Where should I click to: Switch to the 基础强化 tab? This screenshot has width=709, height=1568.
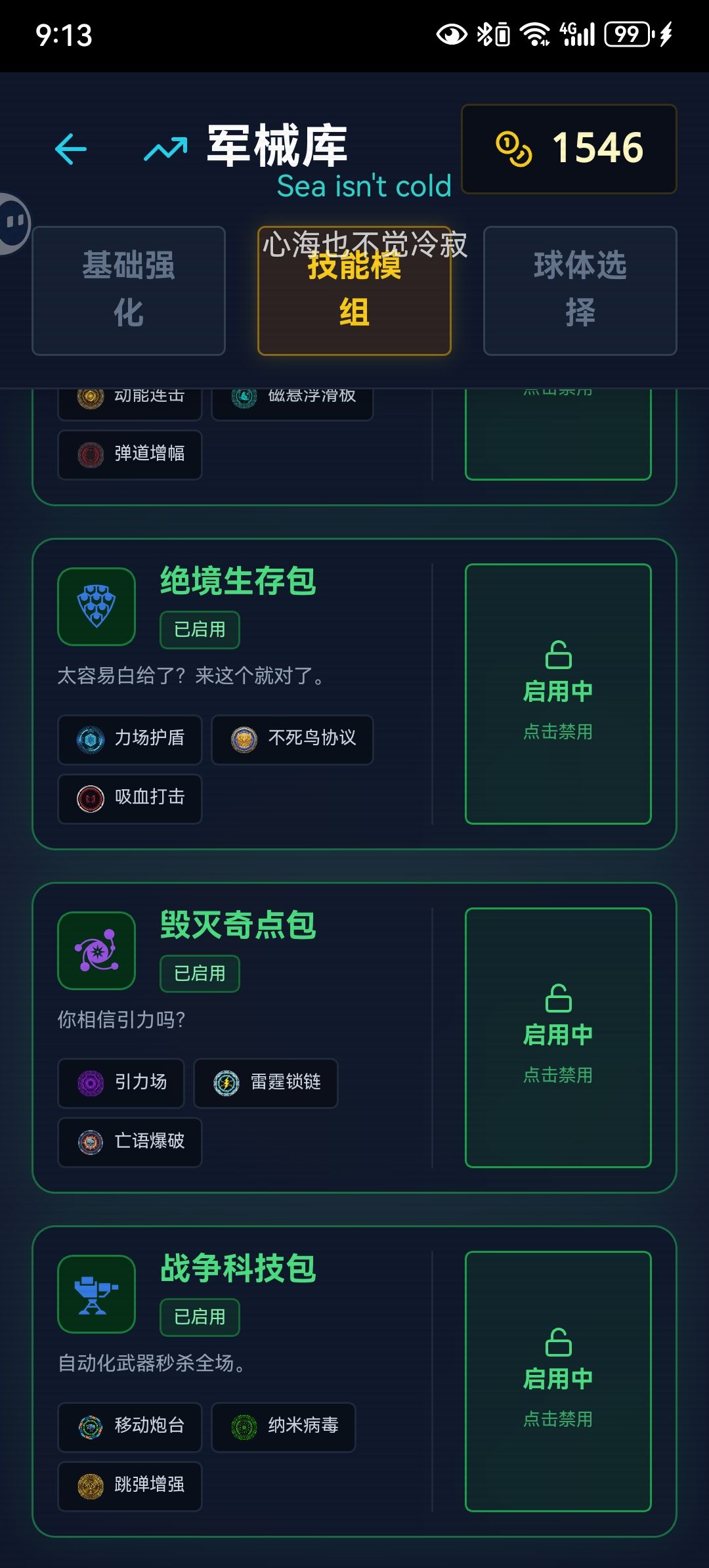pos(129,290)
